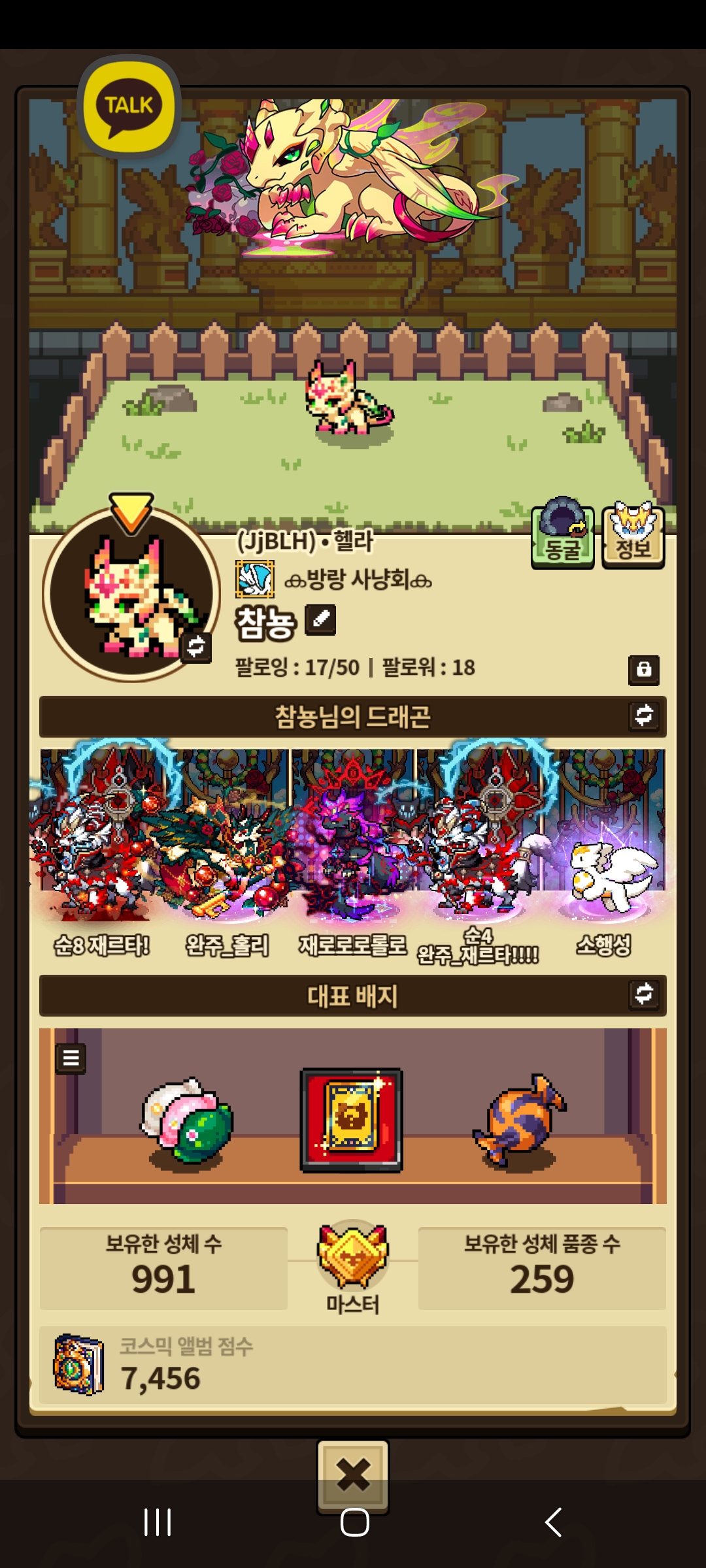706x1568 pixels.
Task: Open the badge shelf list menu
Action: click(71, 1058)
